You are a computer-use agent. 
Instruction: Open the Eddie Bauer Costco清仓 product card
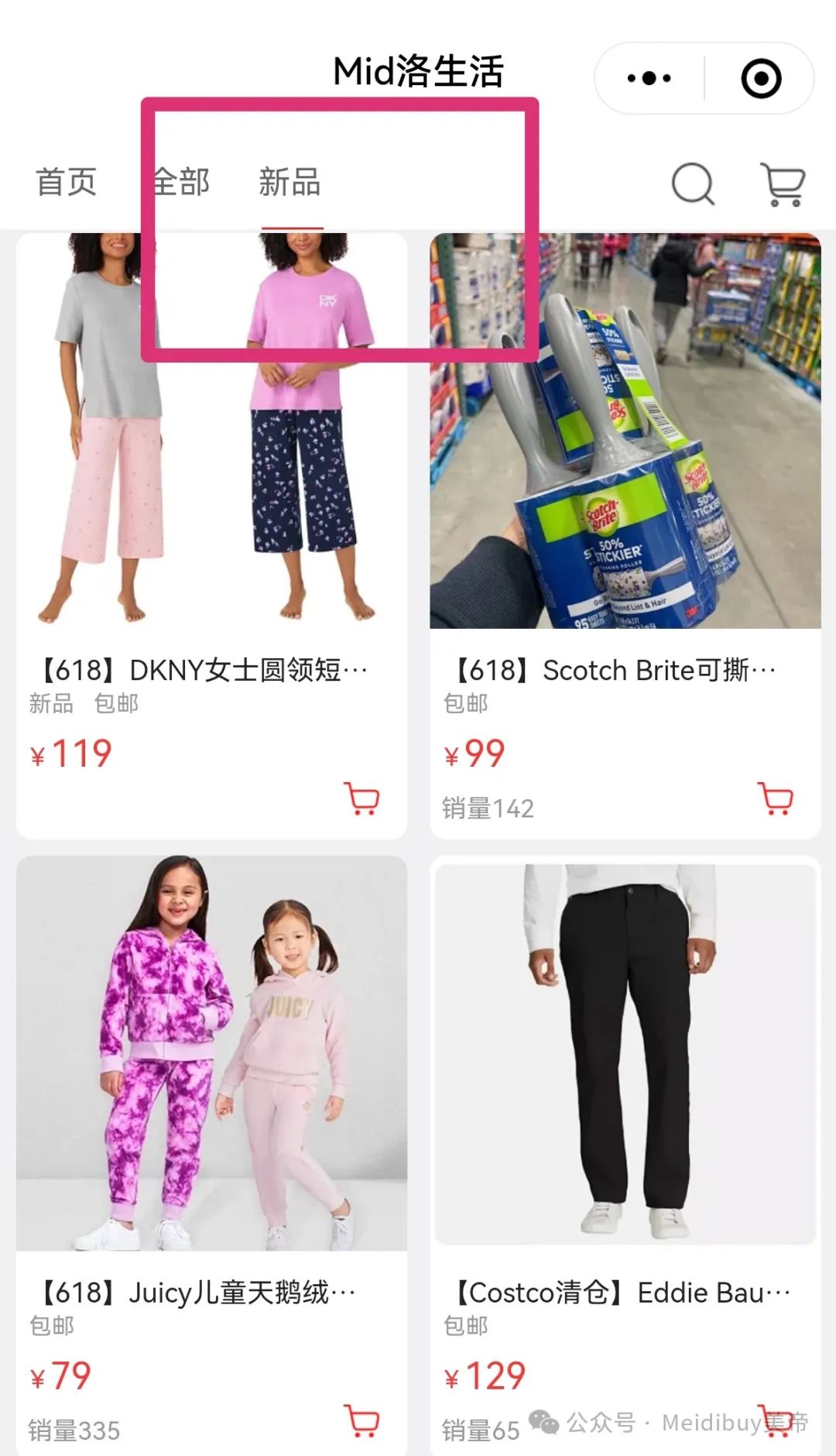[x=625, y=1154]
